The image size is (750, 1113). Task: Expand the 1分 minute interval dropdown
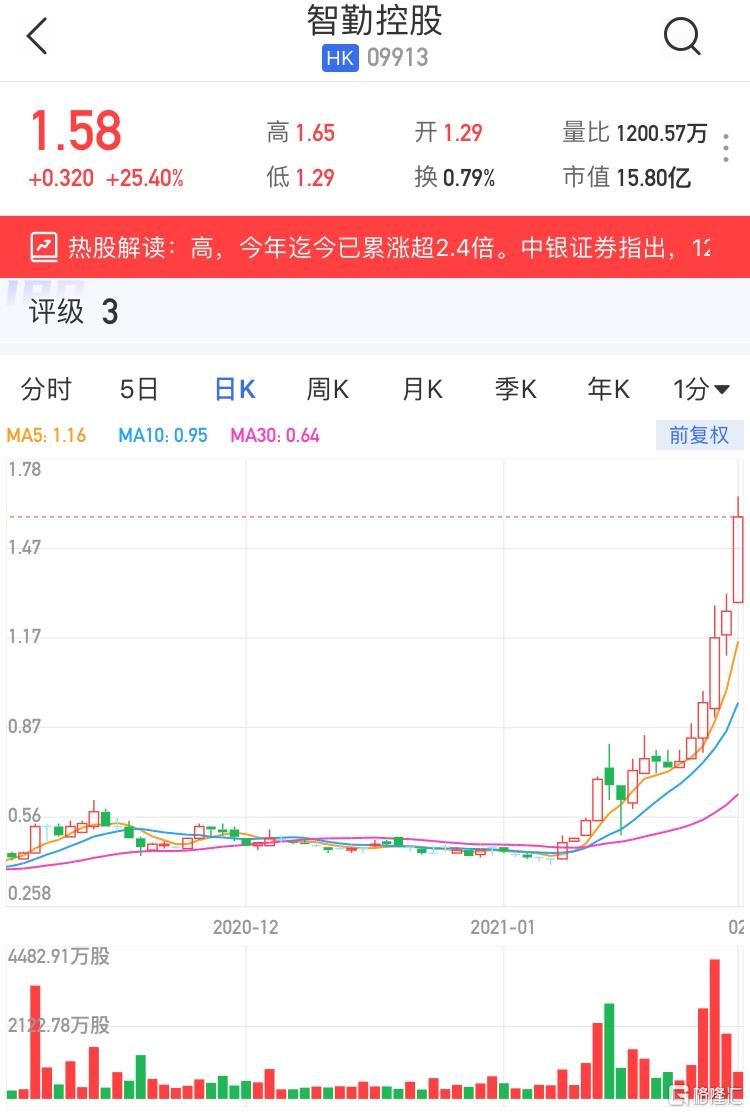tap(701, 389)
